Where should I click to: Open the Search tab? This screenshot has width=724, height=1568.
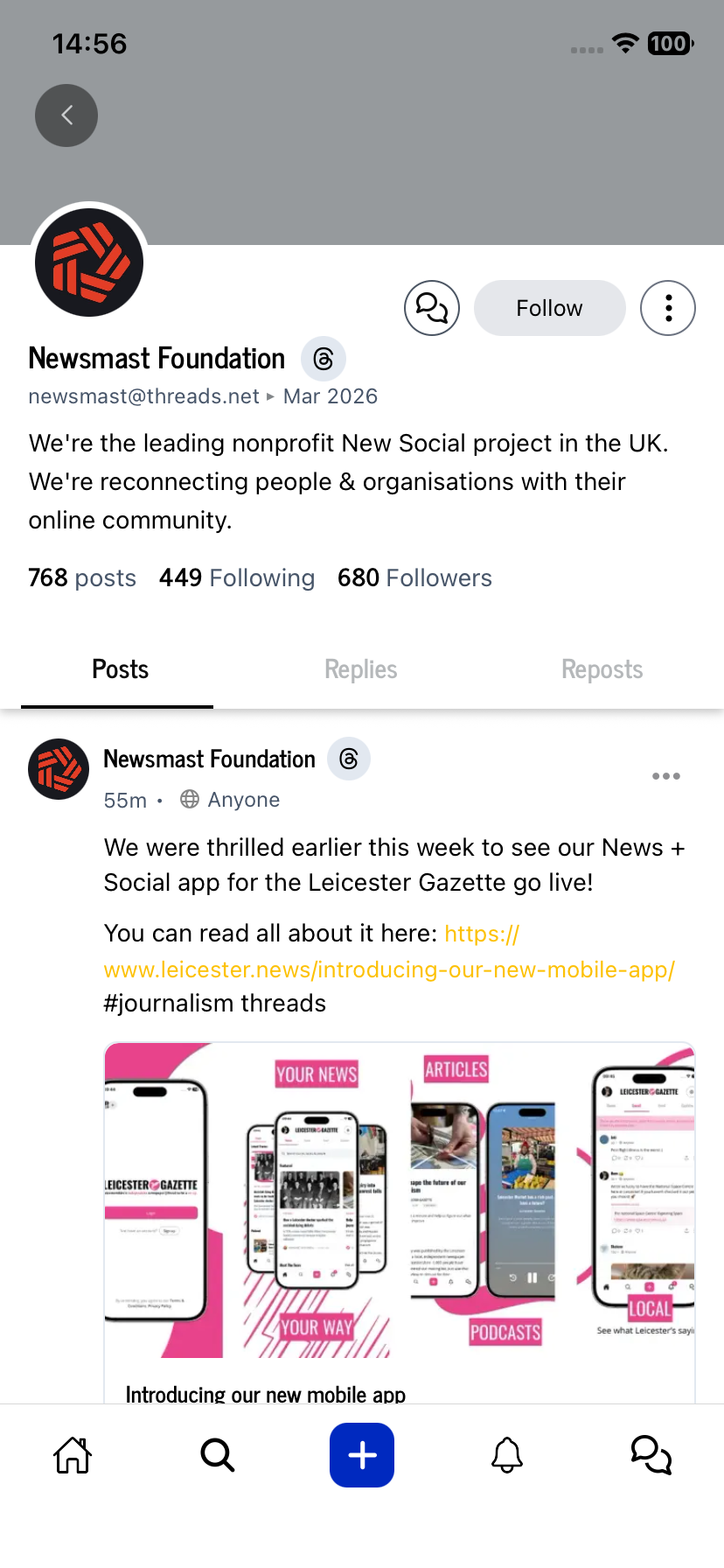[217, 1455]
